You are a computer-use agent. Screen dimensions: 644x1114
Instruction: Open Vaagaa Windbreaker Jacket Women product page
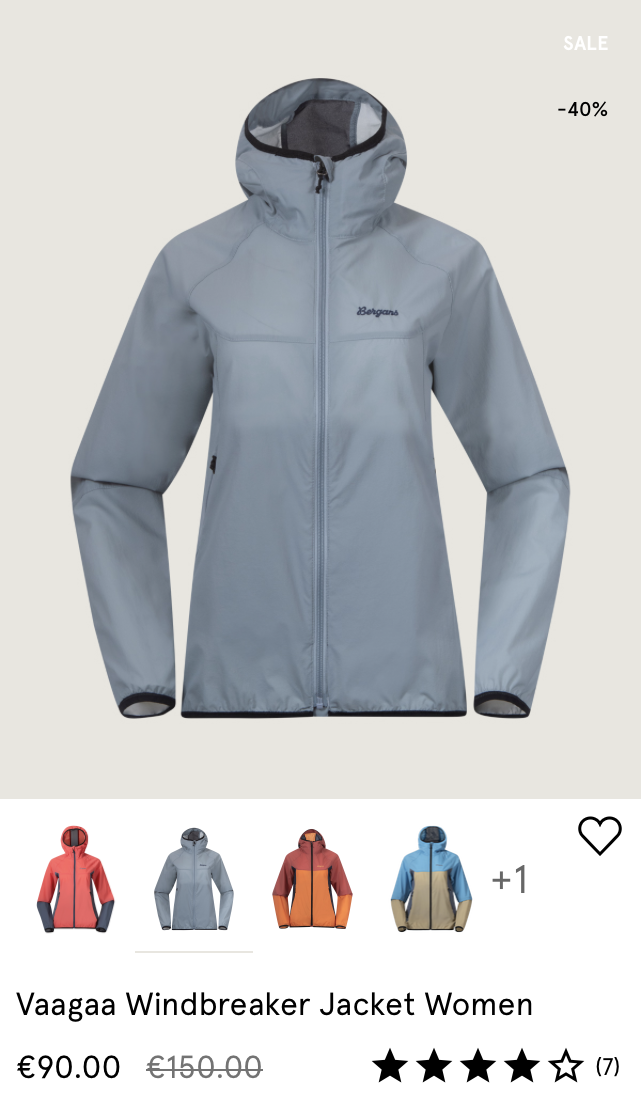coord(274,1004)
